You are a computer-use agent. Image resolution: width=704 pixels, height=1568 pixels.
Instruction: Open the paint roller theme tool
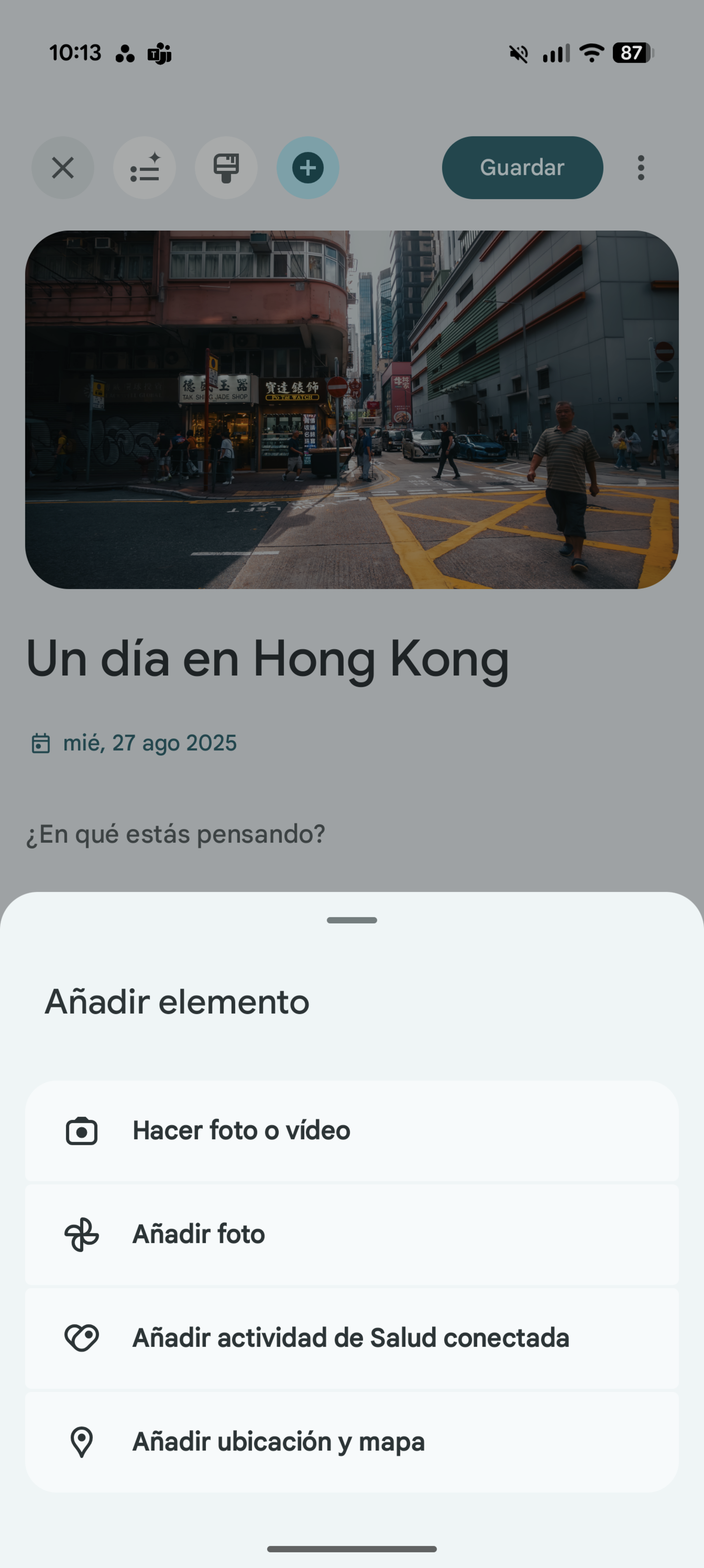click(x=226, y=168)
